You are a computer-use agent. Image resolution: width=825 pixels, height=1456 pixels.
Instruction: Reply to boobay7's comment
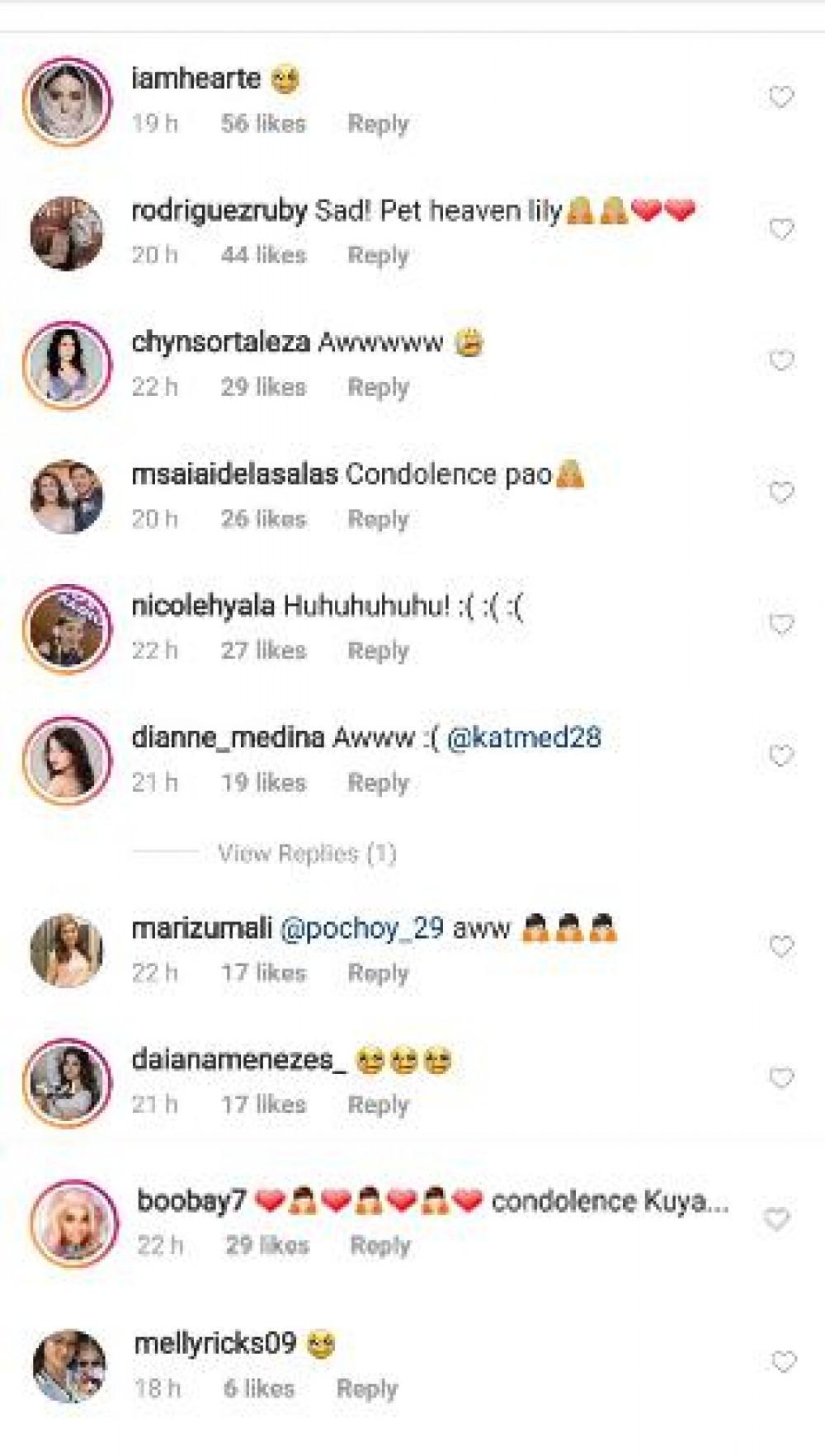(x=379, y=1245)
